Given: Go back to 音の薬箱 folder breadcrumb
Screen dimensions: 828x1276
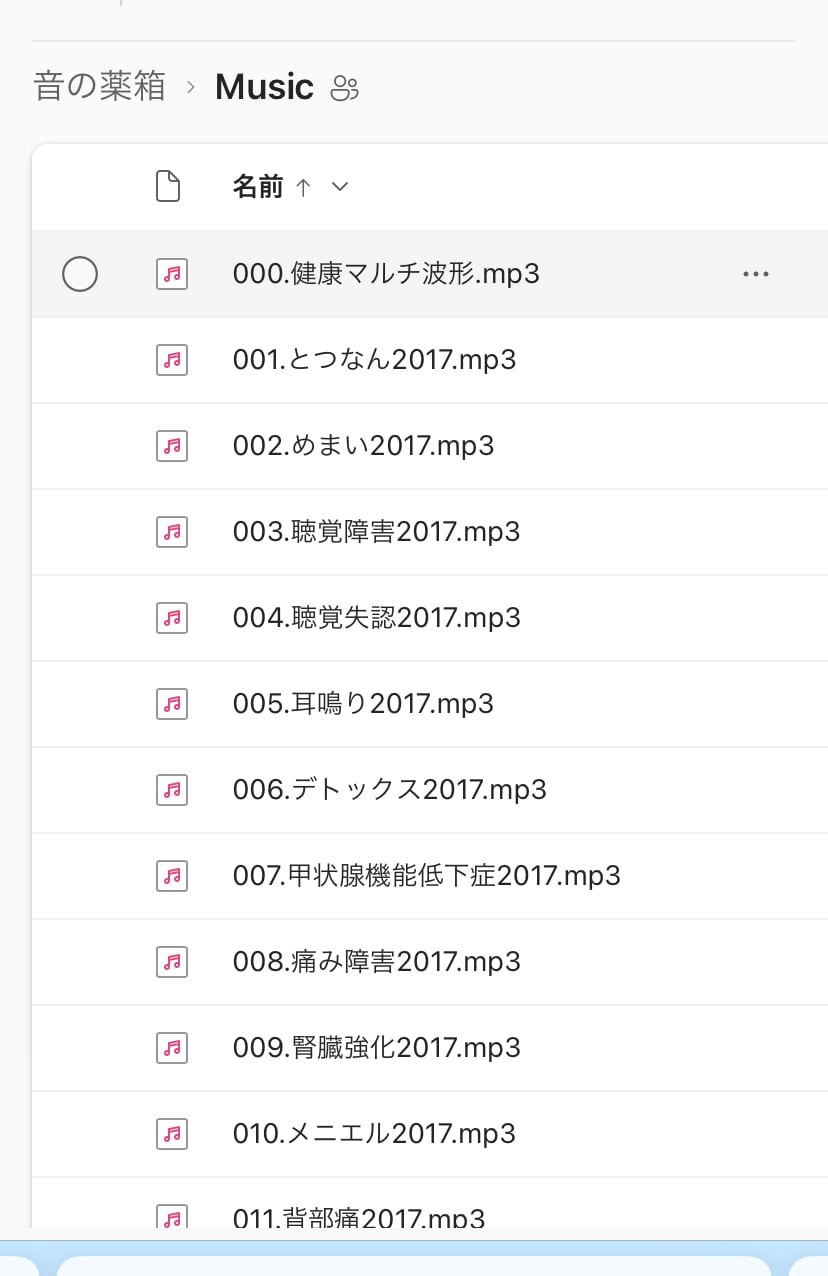Looking at the screenshot, I should [x=99, y=87].
